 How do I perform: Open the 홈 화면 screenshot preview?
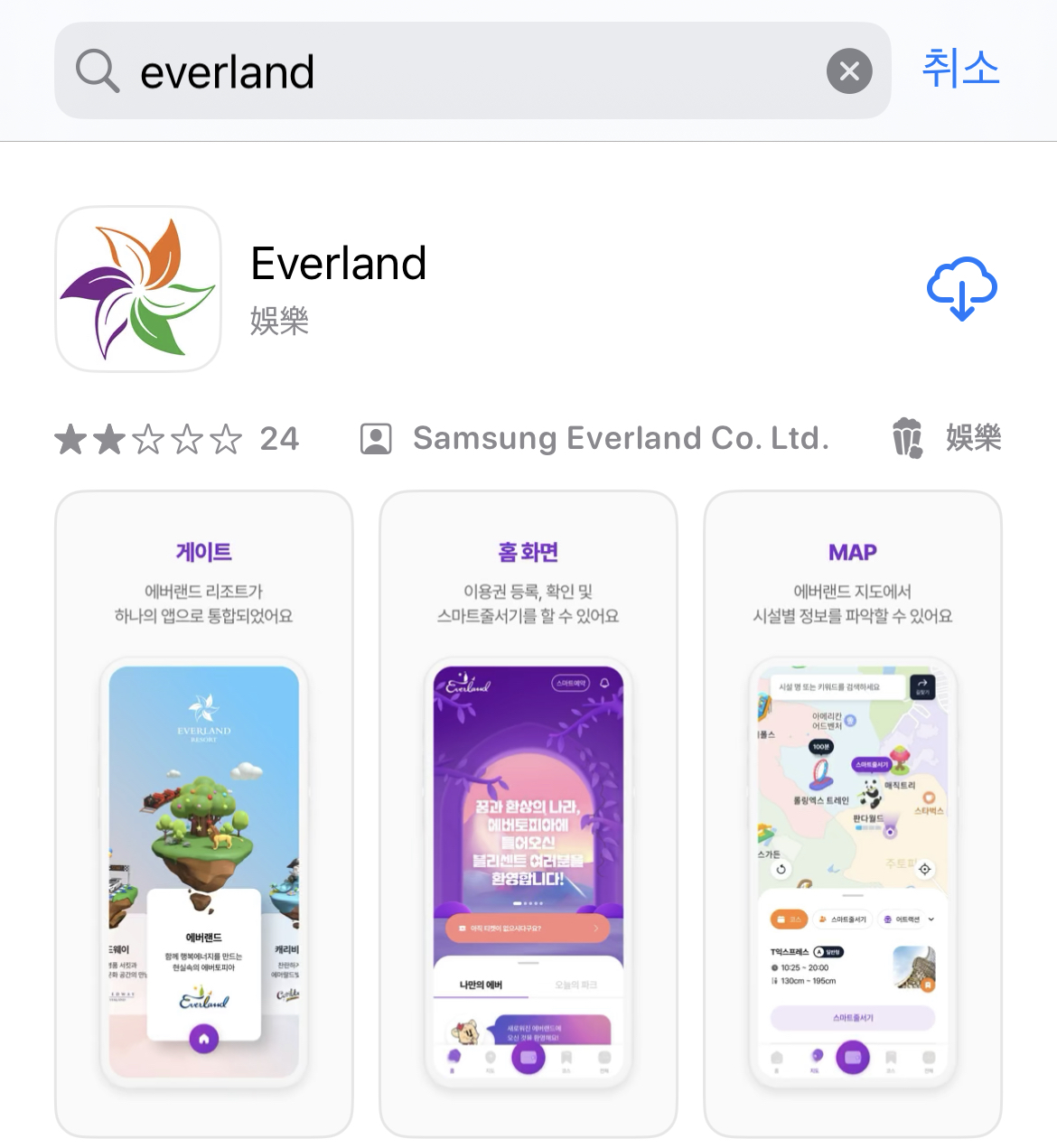pyautogui.click(x=528, y=813)
